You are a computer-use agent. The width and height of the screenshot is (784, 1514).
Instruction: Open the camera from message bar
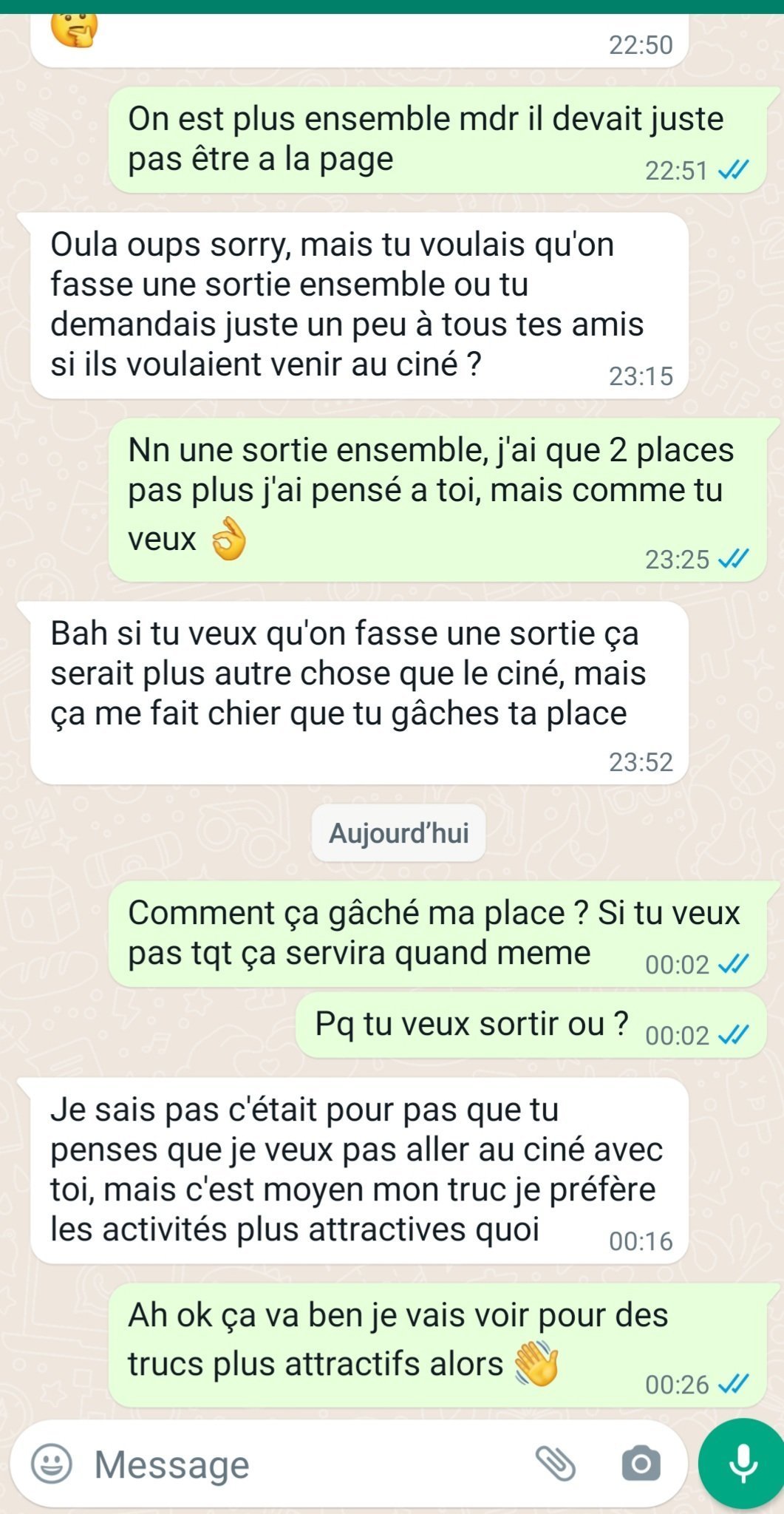tap(641, 1463)
